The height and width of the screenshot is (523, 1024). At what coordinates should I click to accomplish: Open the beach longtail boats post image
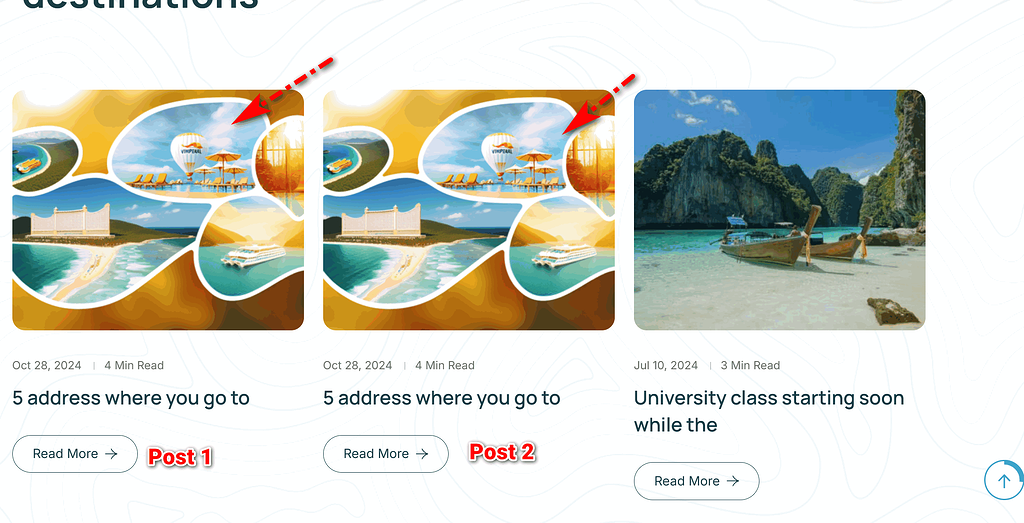coord(779,210)
